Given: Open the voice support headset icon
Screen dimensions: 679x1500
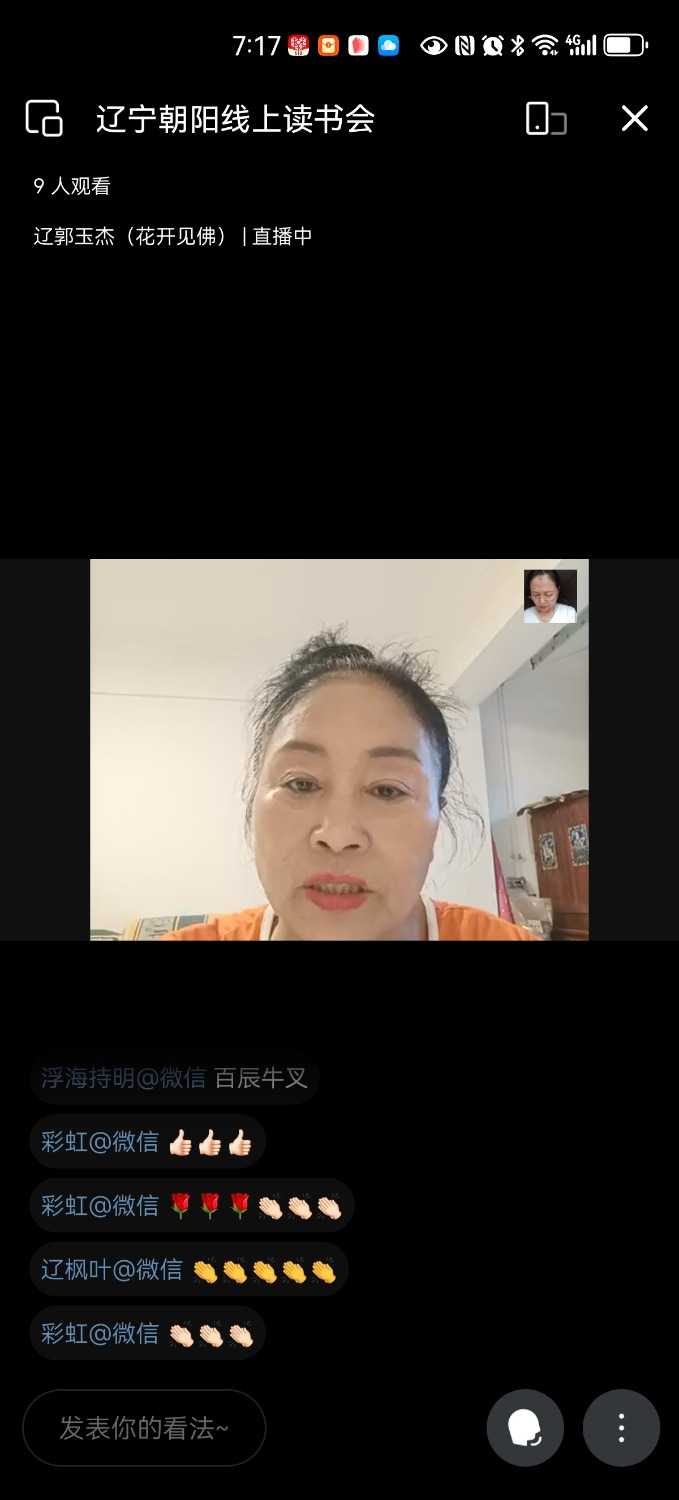Looking at the screenshot, I should 525,1428.
